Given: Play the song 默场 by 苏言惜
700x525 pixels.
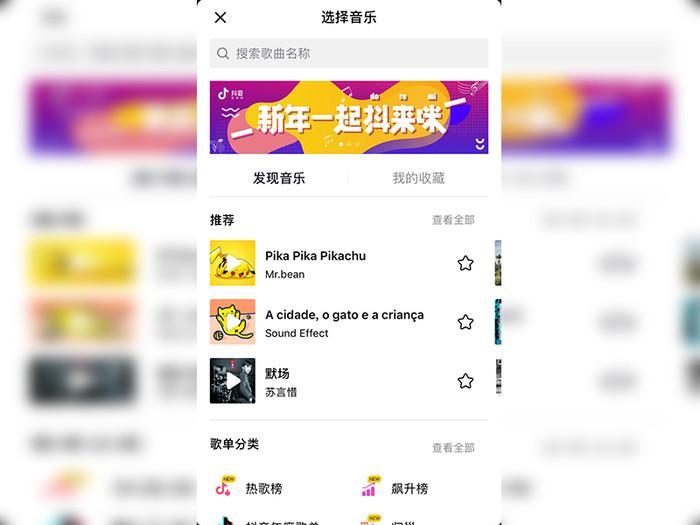Looking at the screenshot, I should (232, 381).
